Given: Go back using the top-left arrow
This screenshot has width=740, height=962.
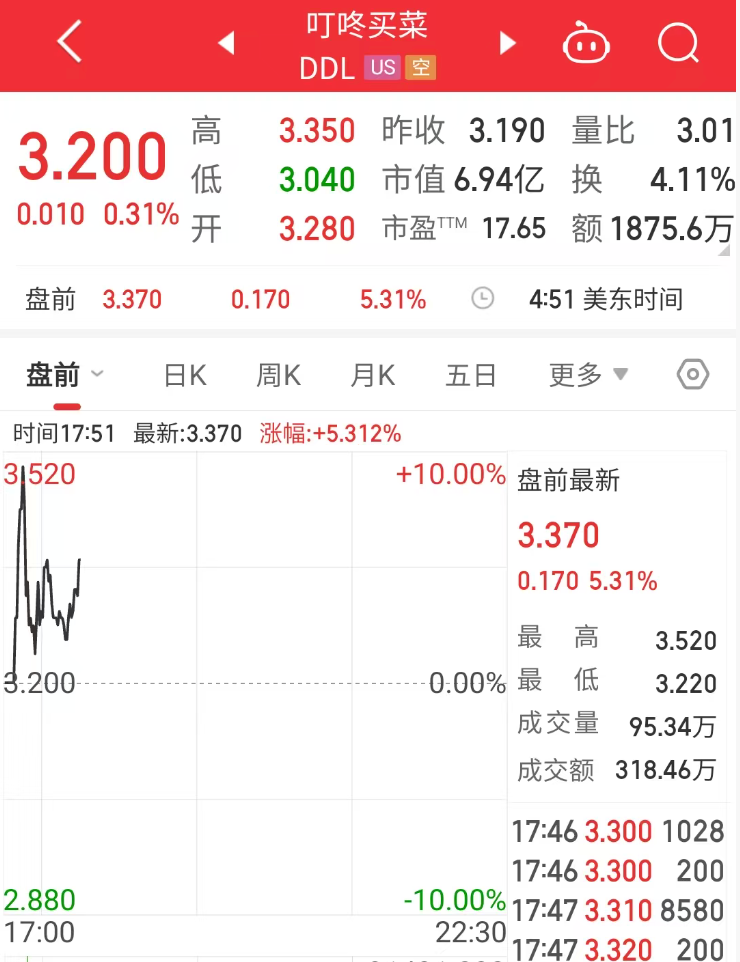Looking at the screenshot, I should [x=69, y=43].
